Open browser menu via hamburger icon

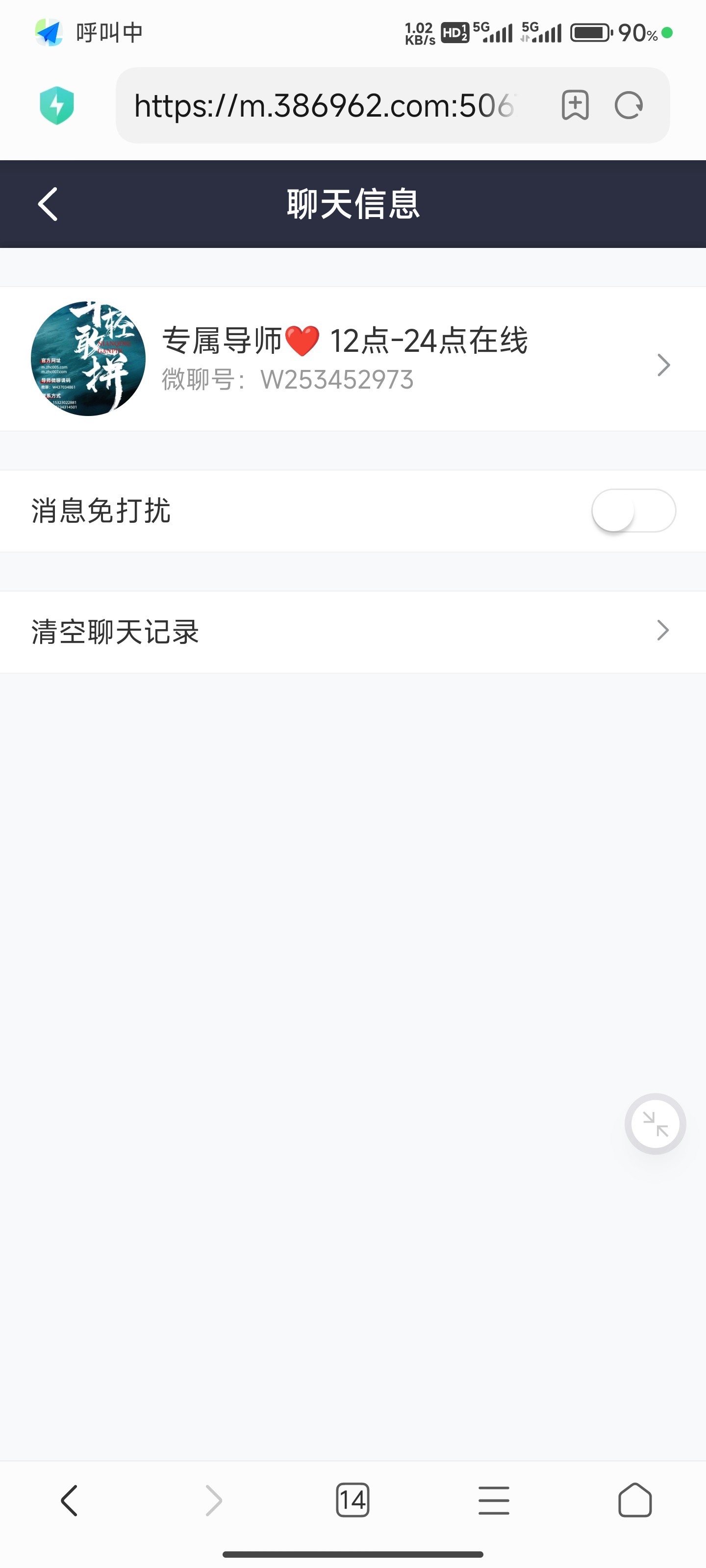(494, 1500)
